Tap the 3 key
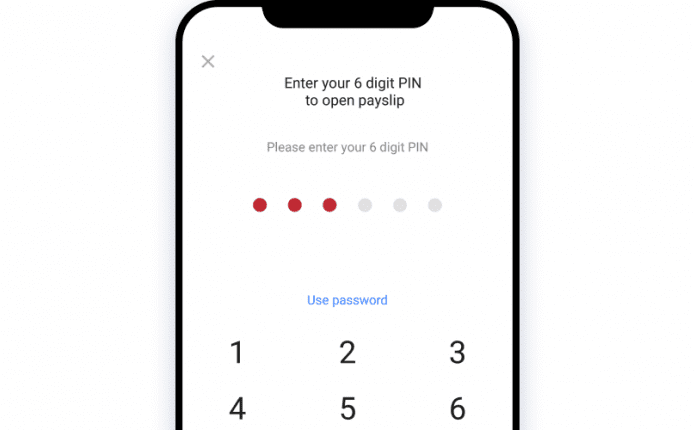Screen dimensions: 695x430 (457, 353)
